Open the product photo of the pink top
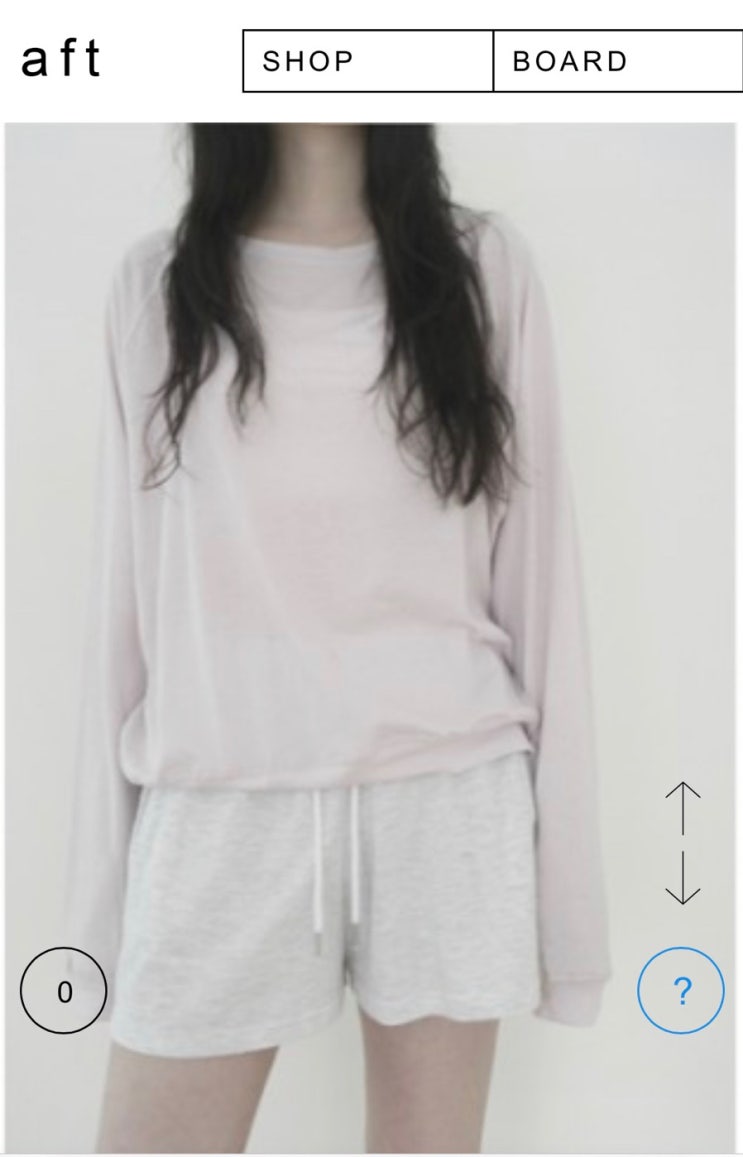Viewport: 743px width, 1157px height. click(370, 638)
